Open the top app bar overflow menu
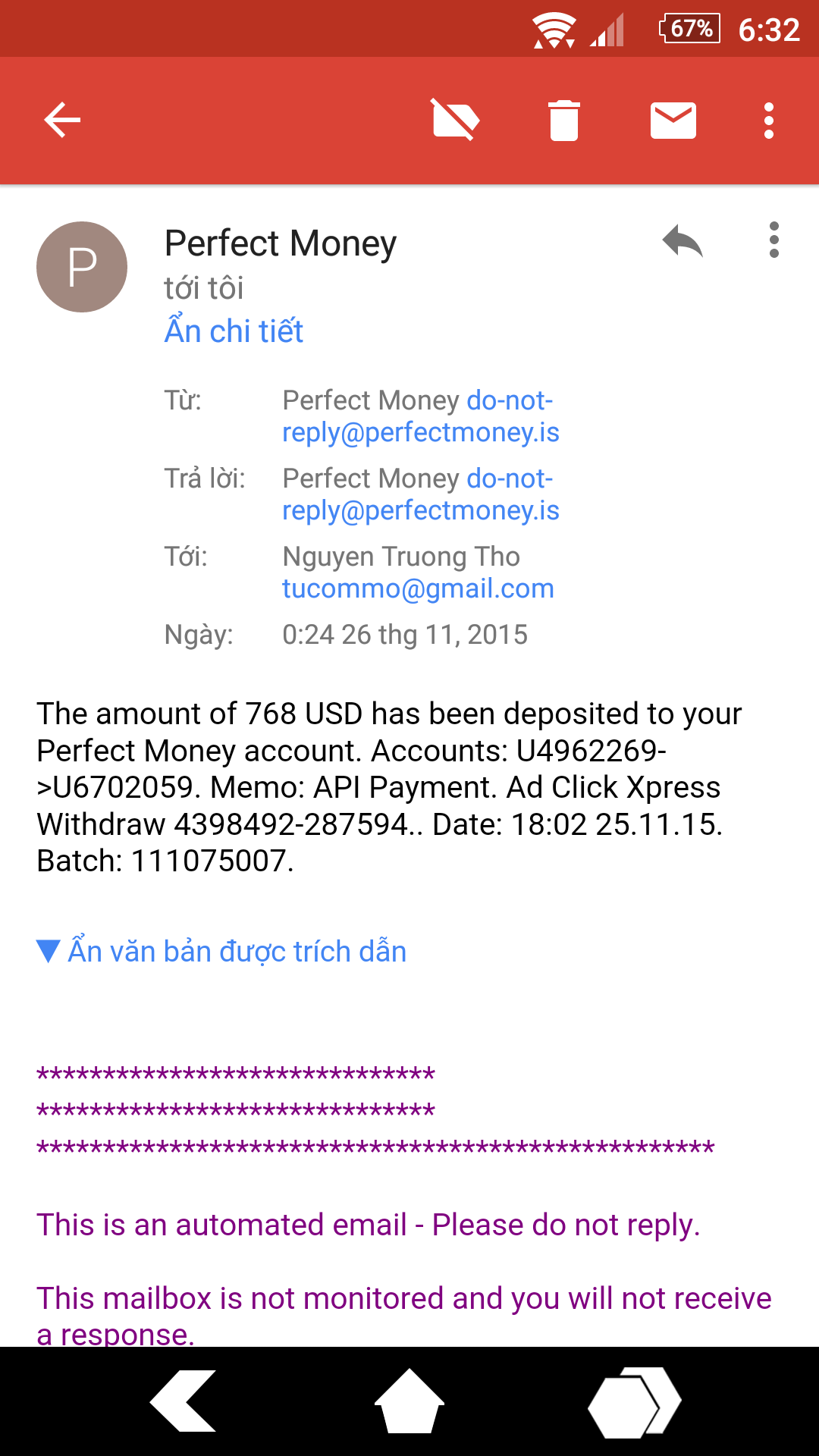 click(x=769, y=120)
